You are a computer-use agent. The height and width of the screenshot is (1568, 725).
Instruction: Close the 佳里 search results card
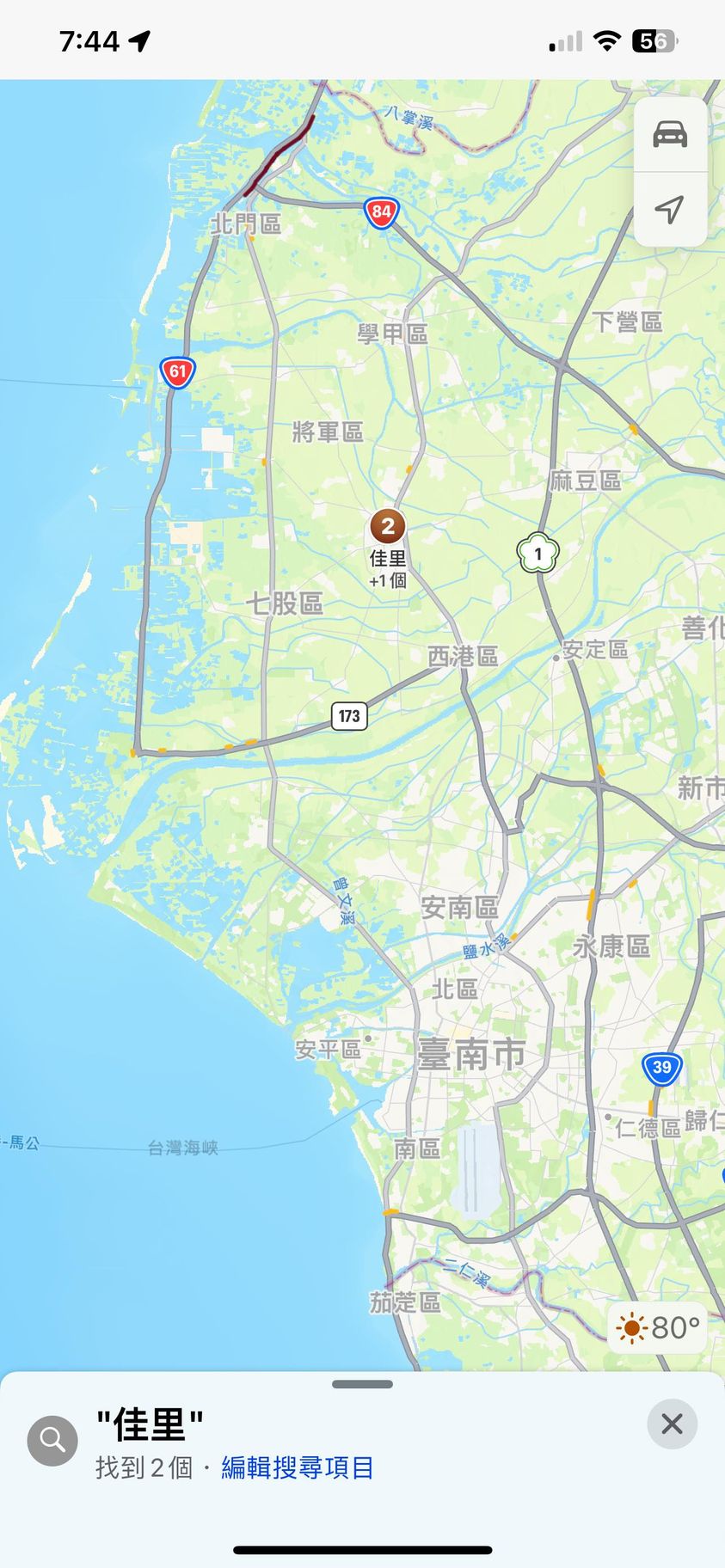pos(672,1424)
